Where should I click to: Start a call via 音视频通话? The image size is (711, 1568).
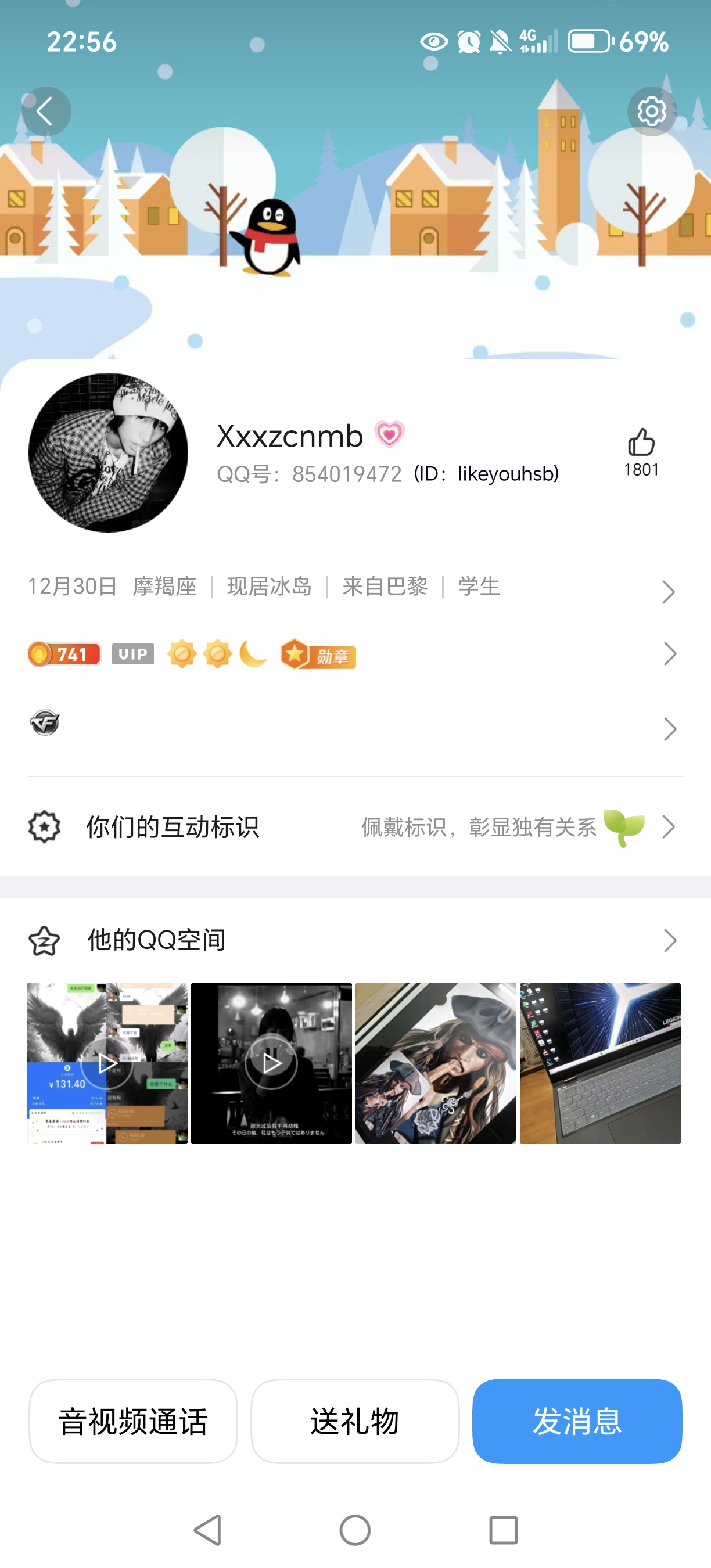pos(132,1421)
